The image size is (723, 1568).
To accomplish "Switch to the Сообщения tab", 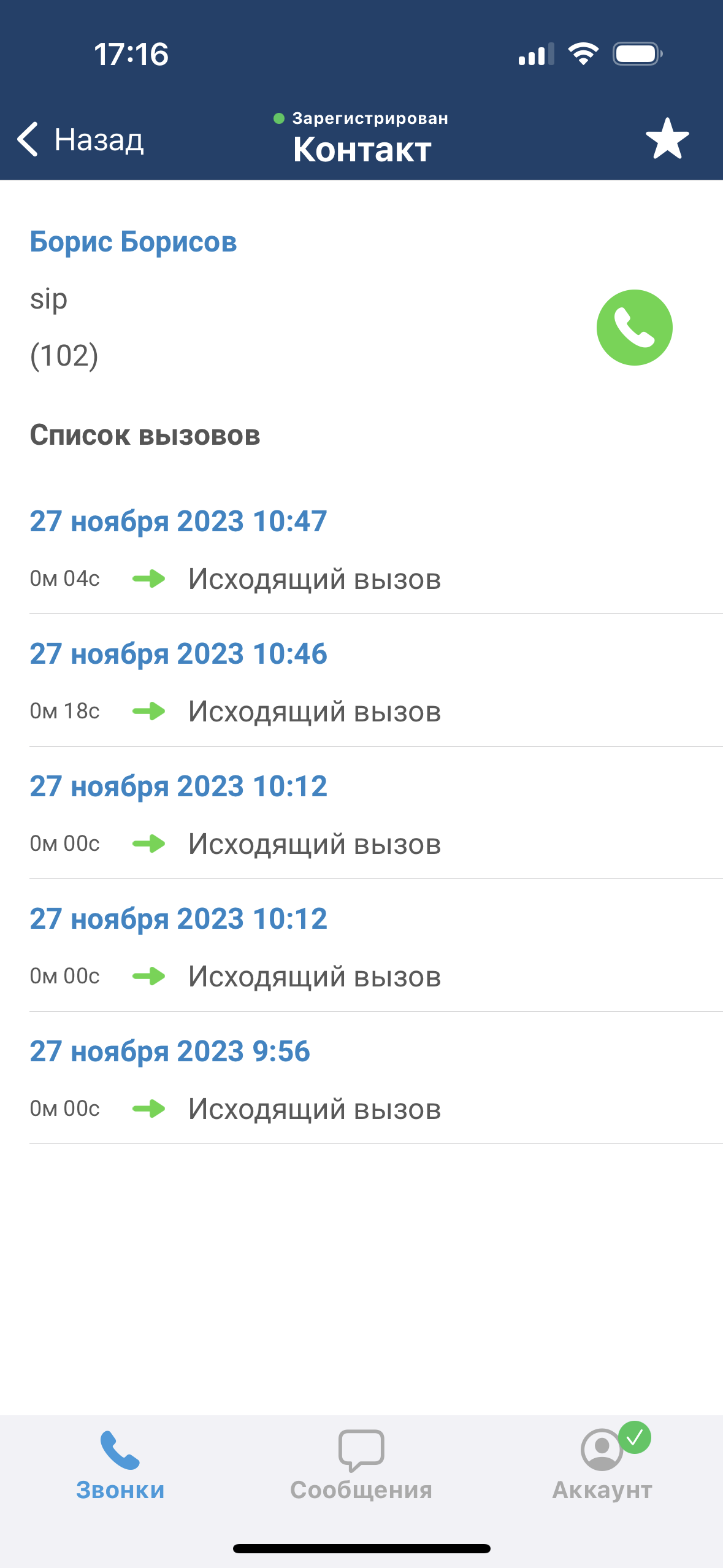I will point(361,1466).
